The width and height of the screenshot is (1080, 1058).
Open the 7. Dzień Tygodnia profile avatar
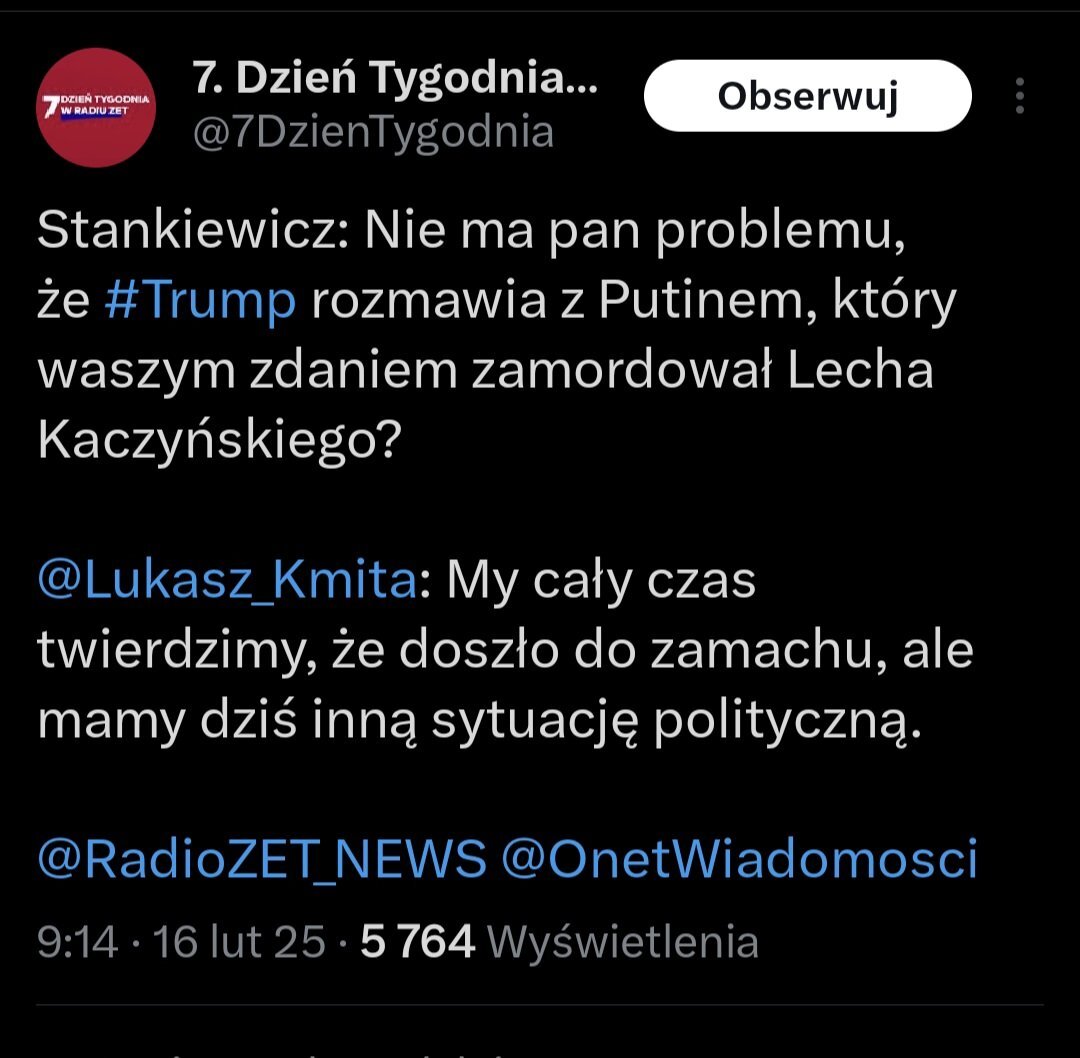pyautogui.click(x=96, y=107)
